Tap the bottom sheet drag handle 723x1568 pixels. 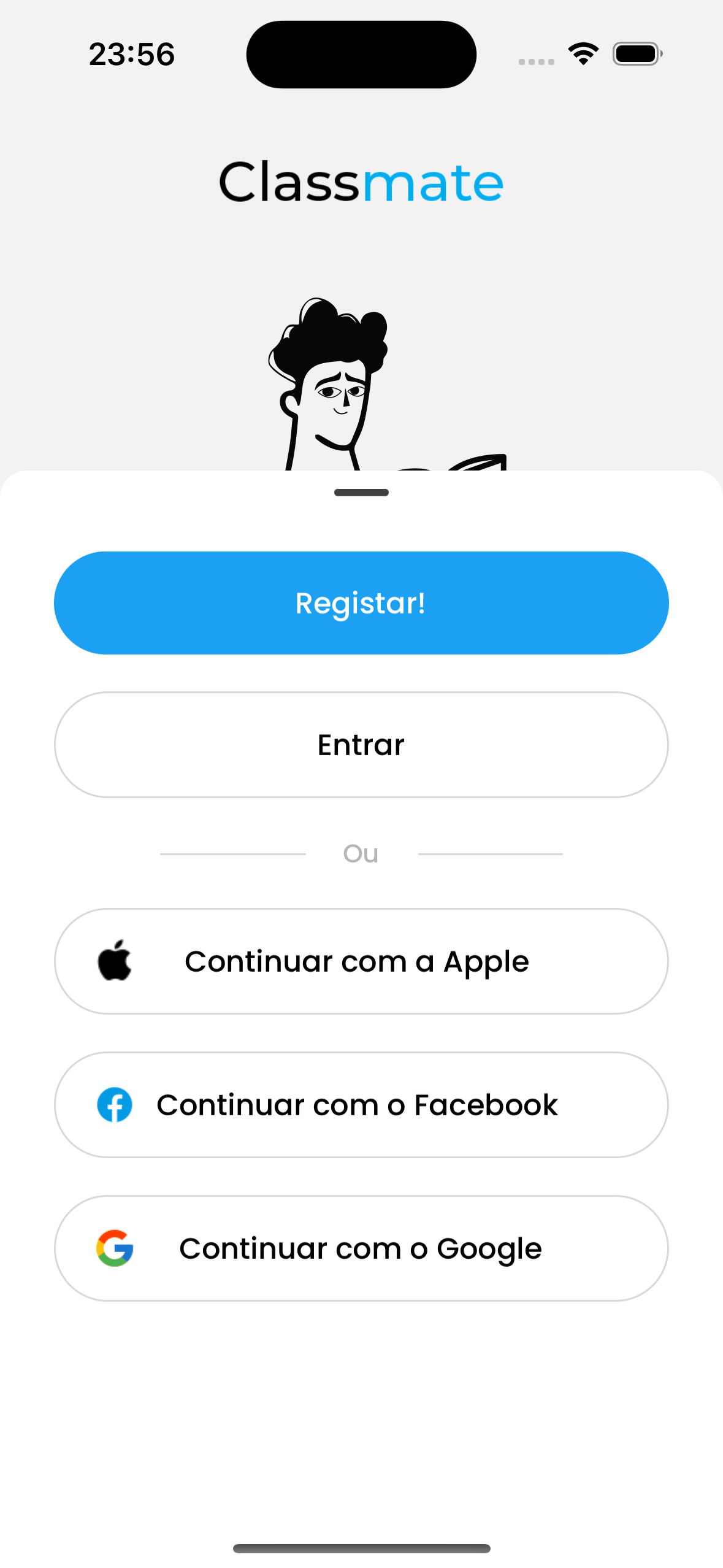(361, 493)
